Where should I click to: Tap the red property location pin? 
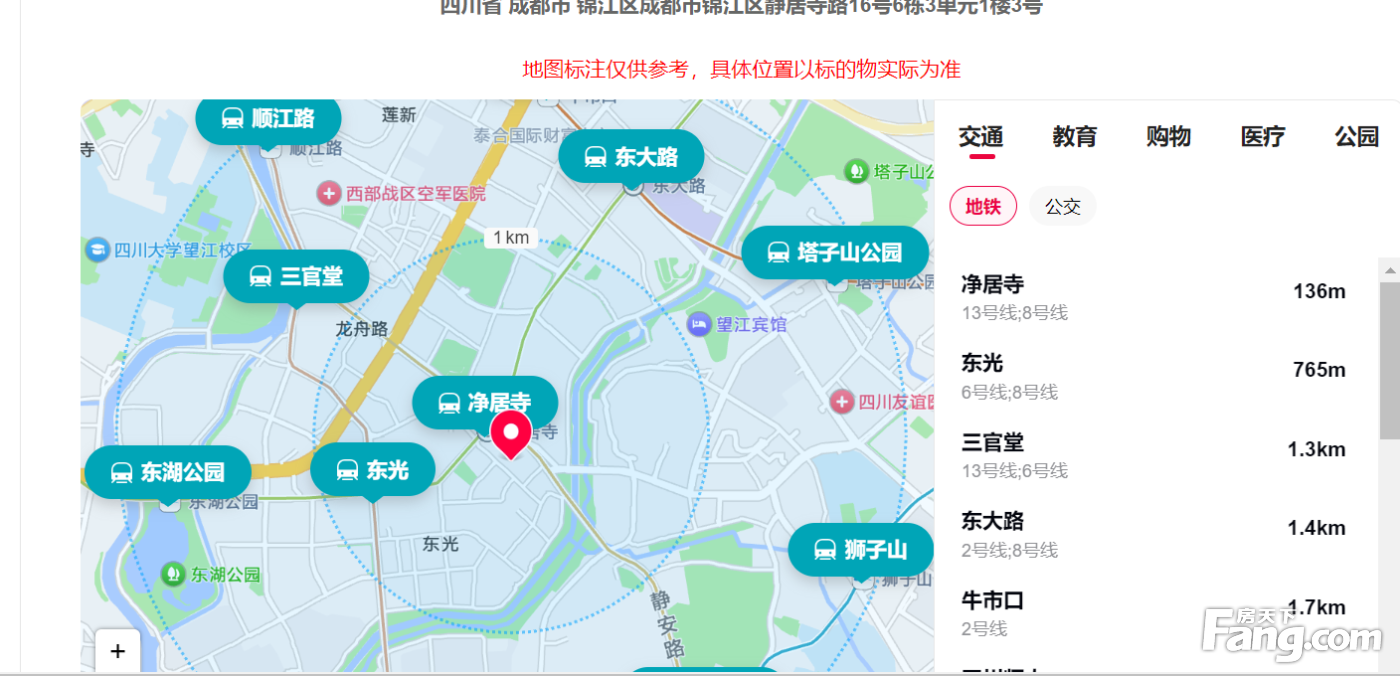(x=511, y=434)
